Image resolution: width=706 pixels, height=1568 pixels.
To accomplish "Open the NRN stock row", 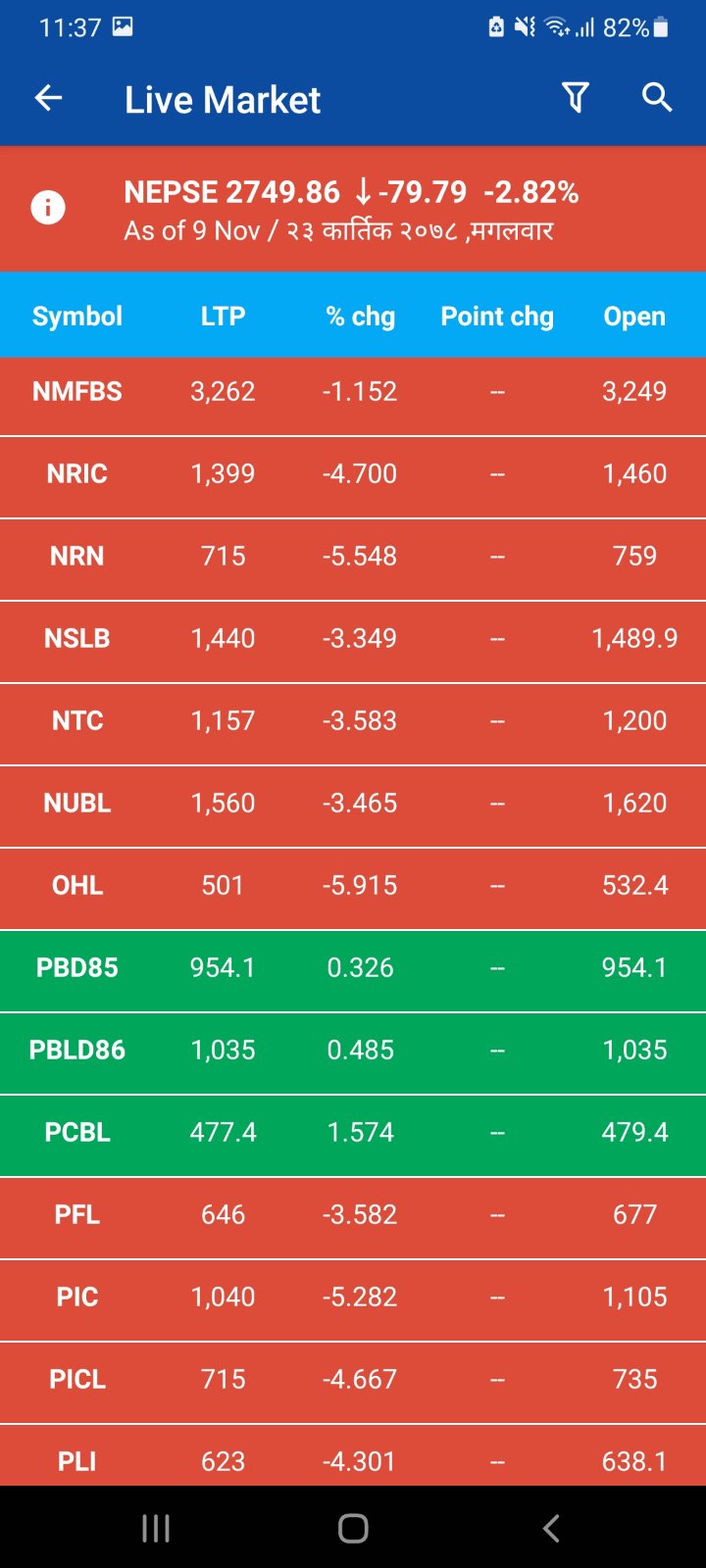I will (353, 557).
